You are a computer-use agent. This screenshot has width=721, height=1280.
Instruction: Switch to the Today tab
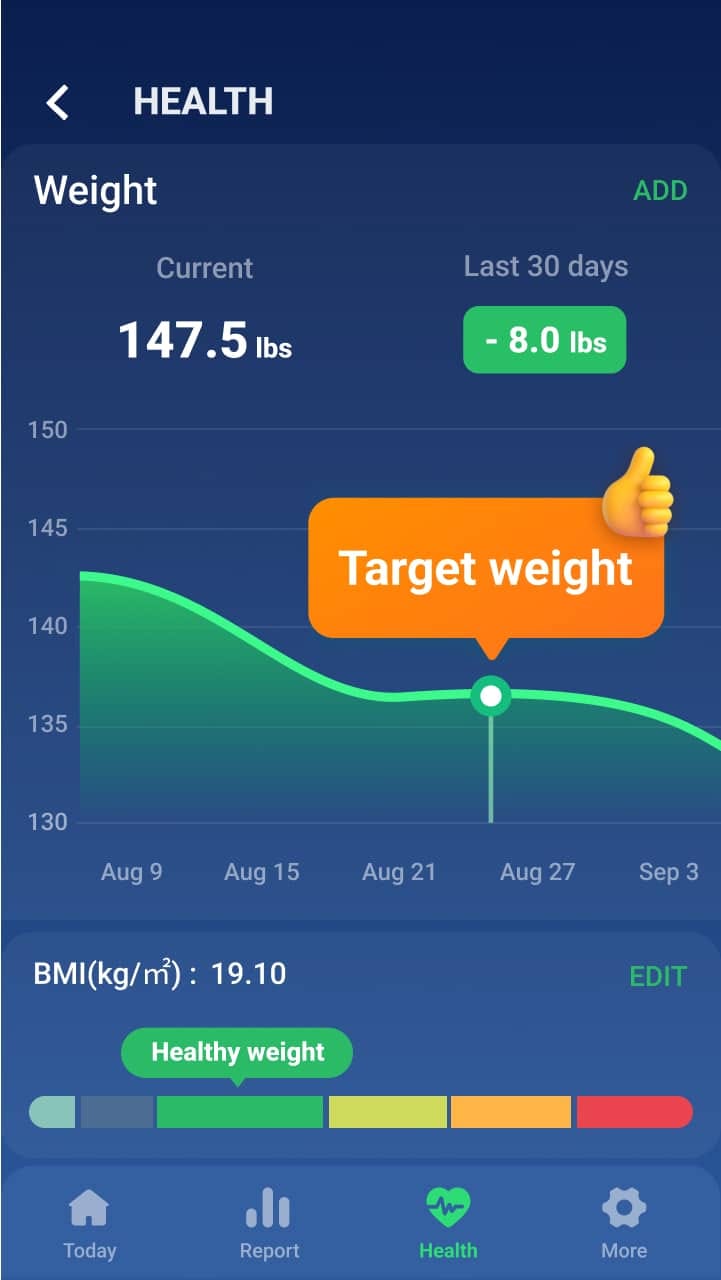pos(90,1224)
